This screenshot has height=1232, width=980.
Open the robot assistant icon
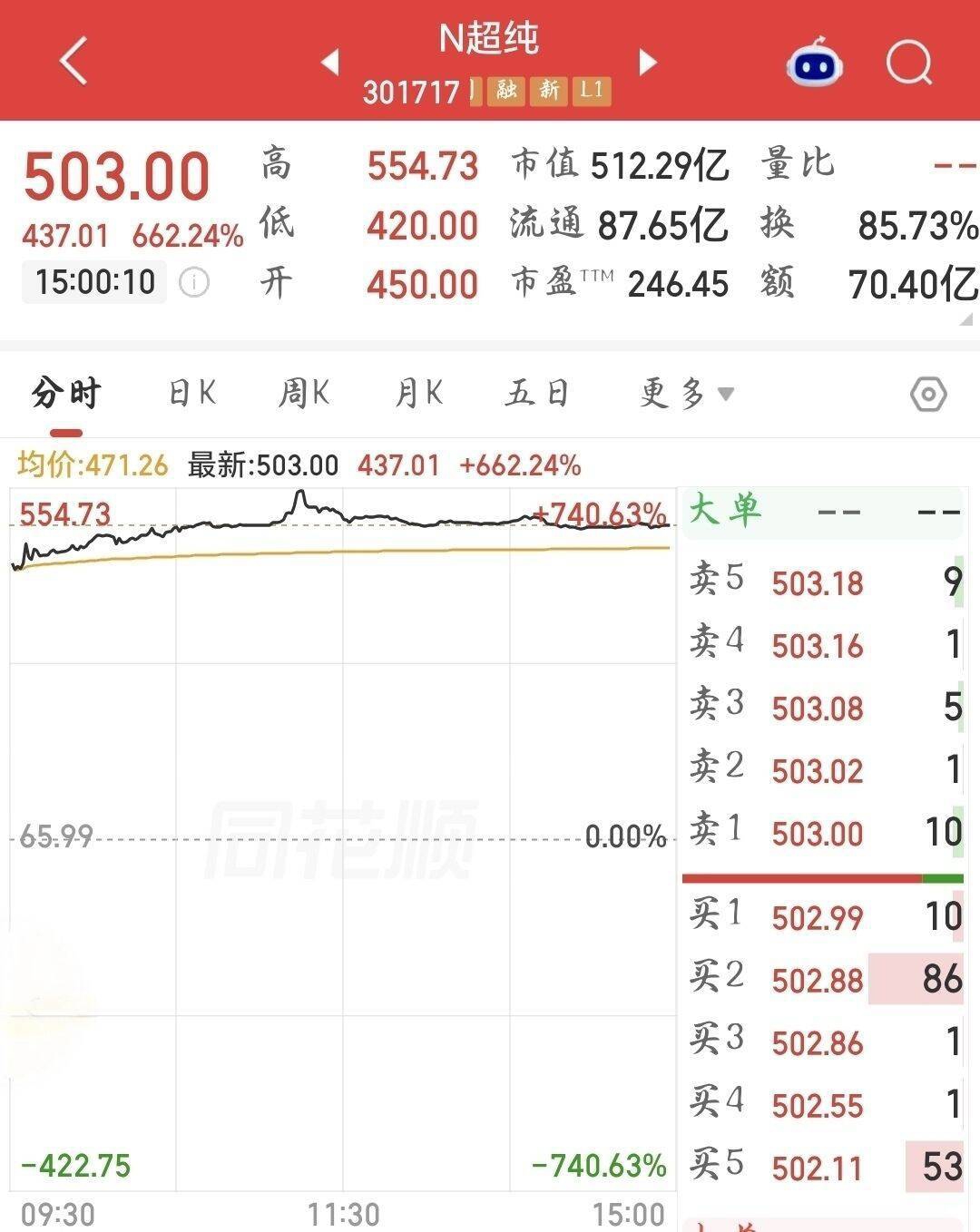(x=814, y=63)
